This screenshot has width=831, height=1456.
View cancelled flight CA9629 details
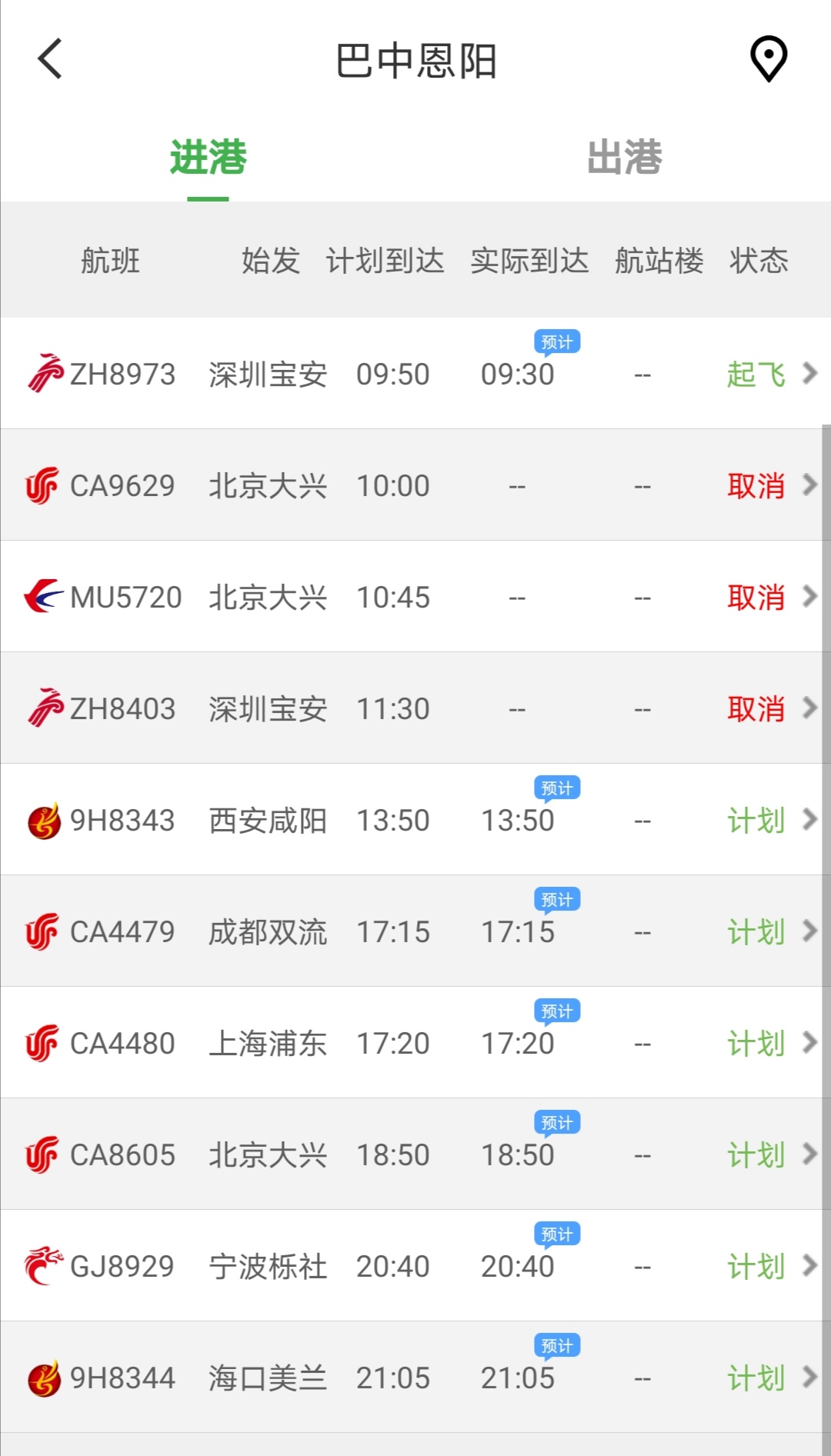point(415,486)
